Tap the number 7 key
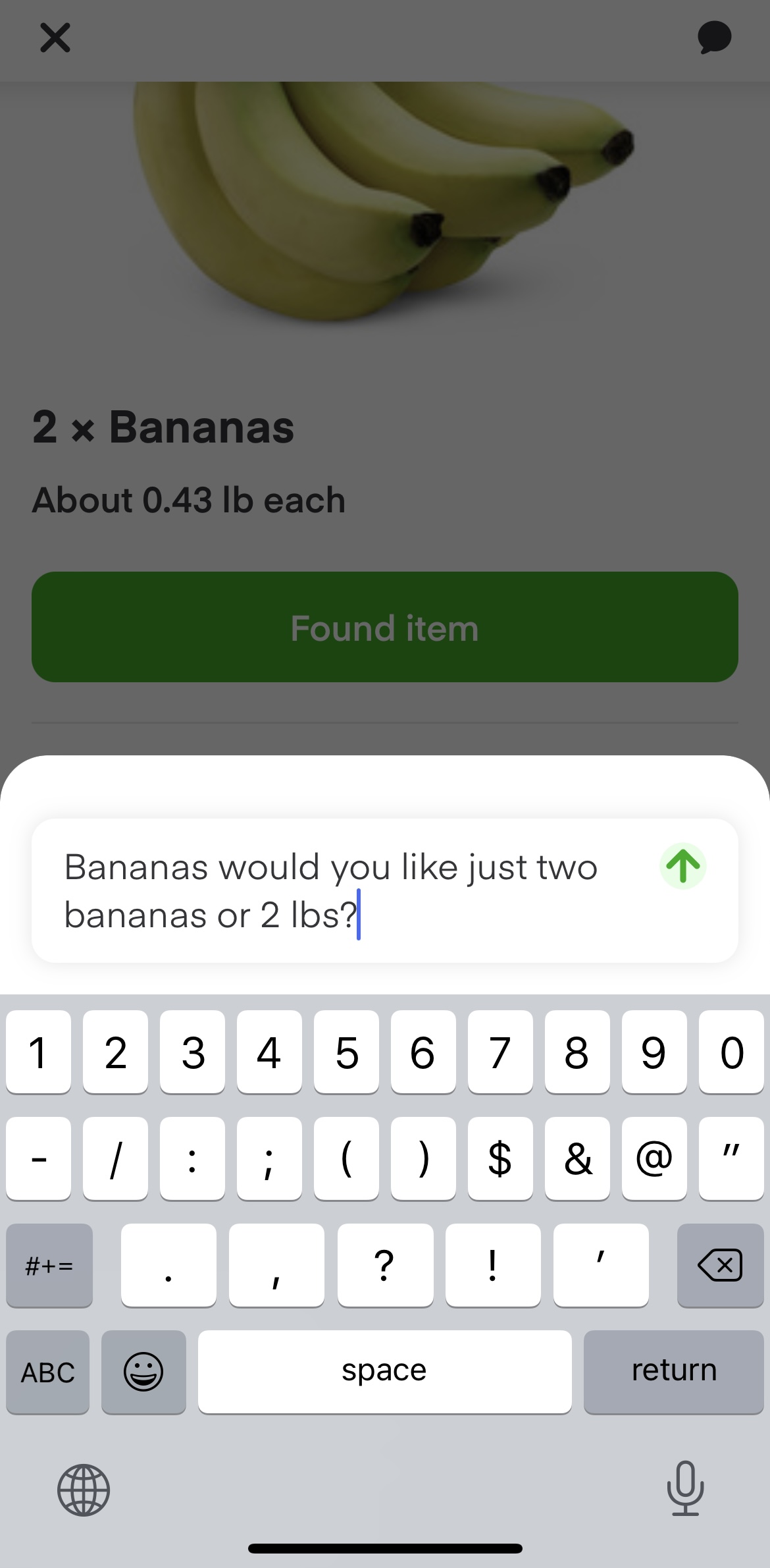The height and width of the screenshot is (1568, 770). pyautogui.click(x=500, y=1052)
